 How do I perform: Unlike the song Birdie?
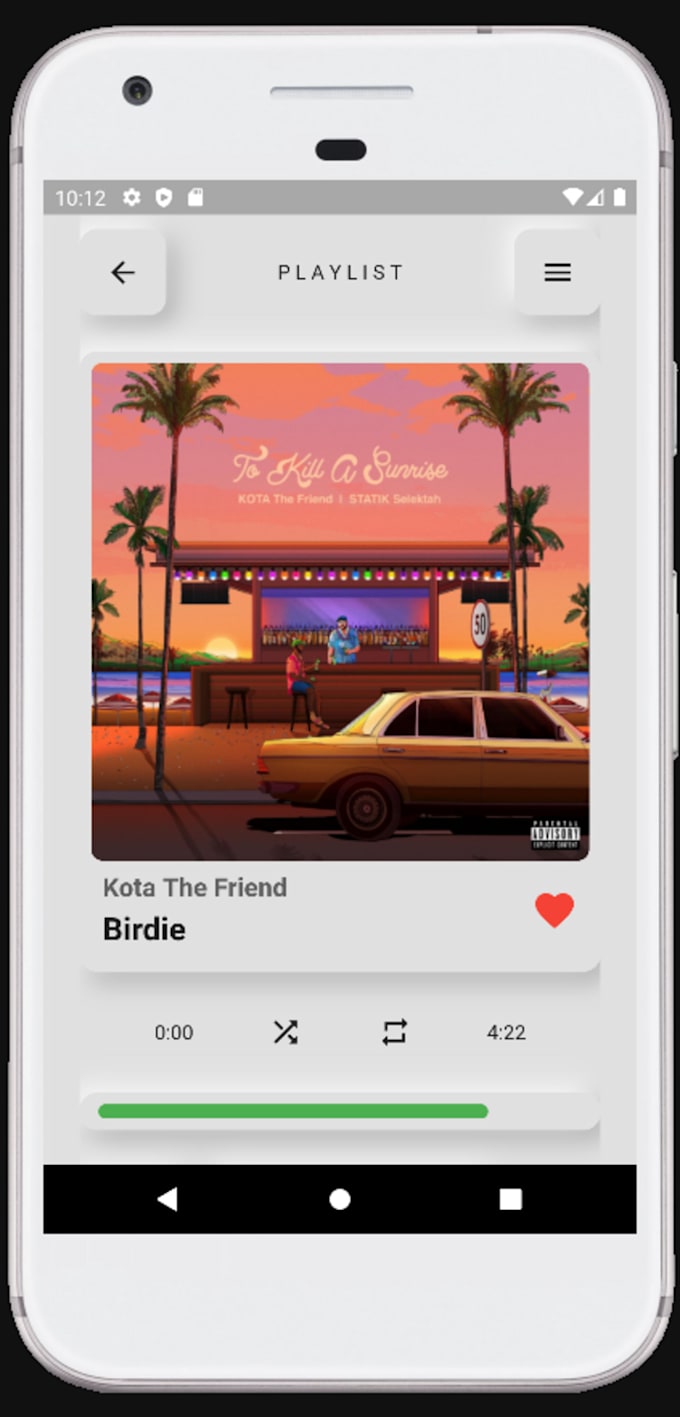click(554, 910)
